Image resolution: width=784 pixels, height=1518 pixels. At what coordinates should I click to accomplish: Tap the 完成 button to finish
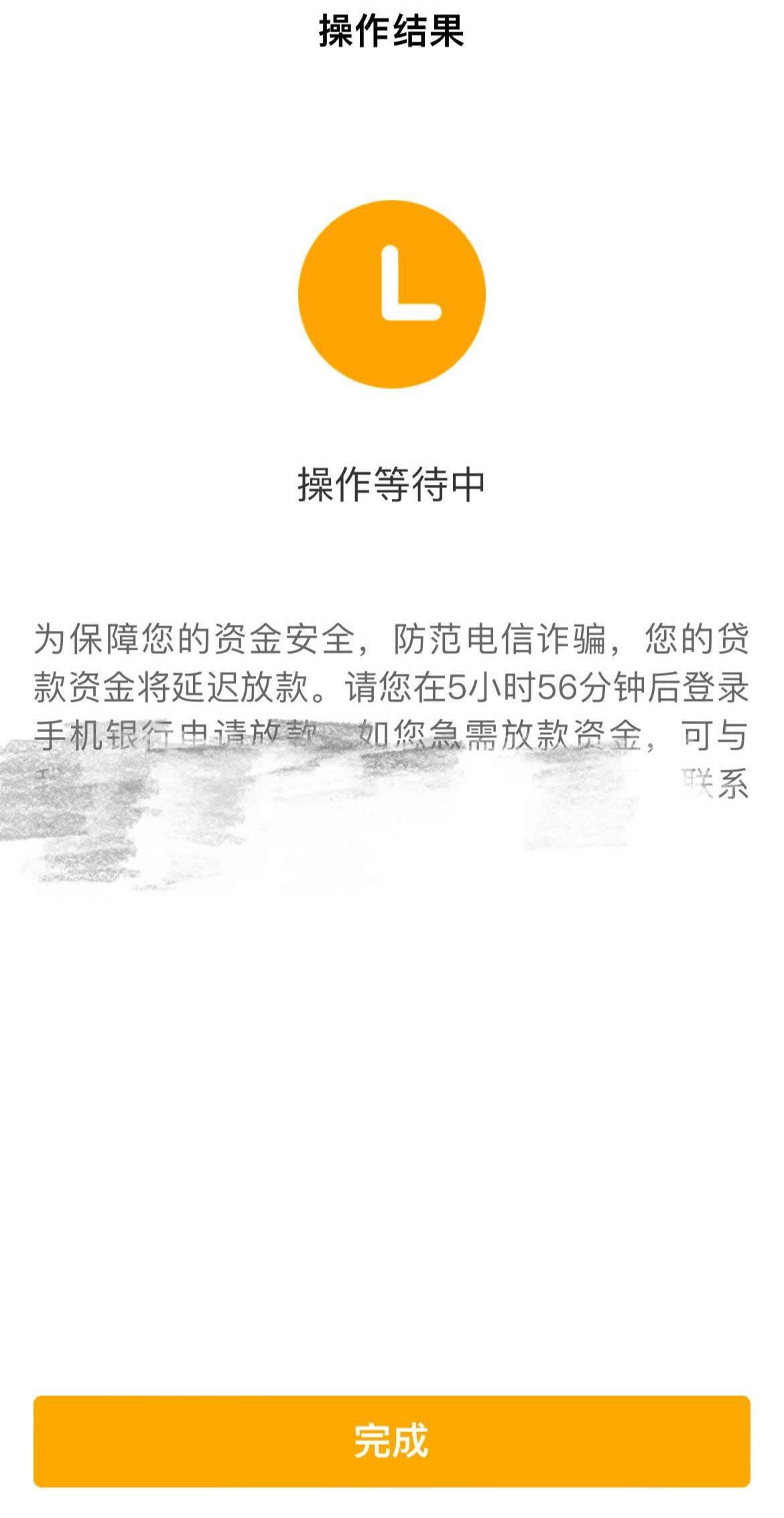(391, 1441)
